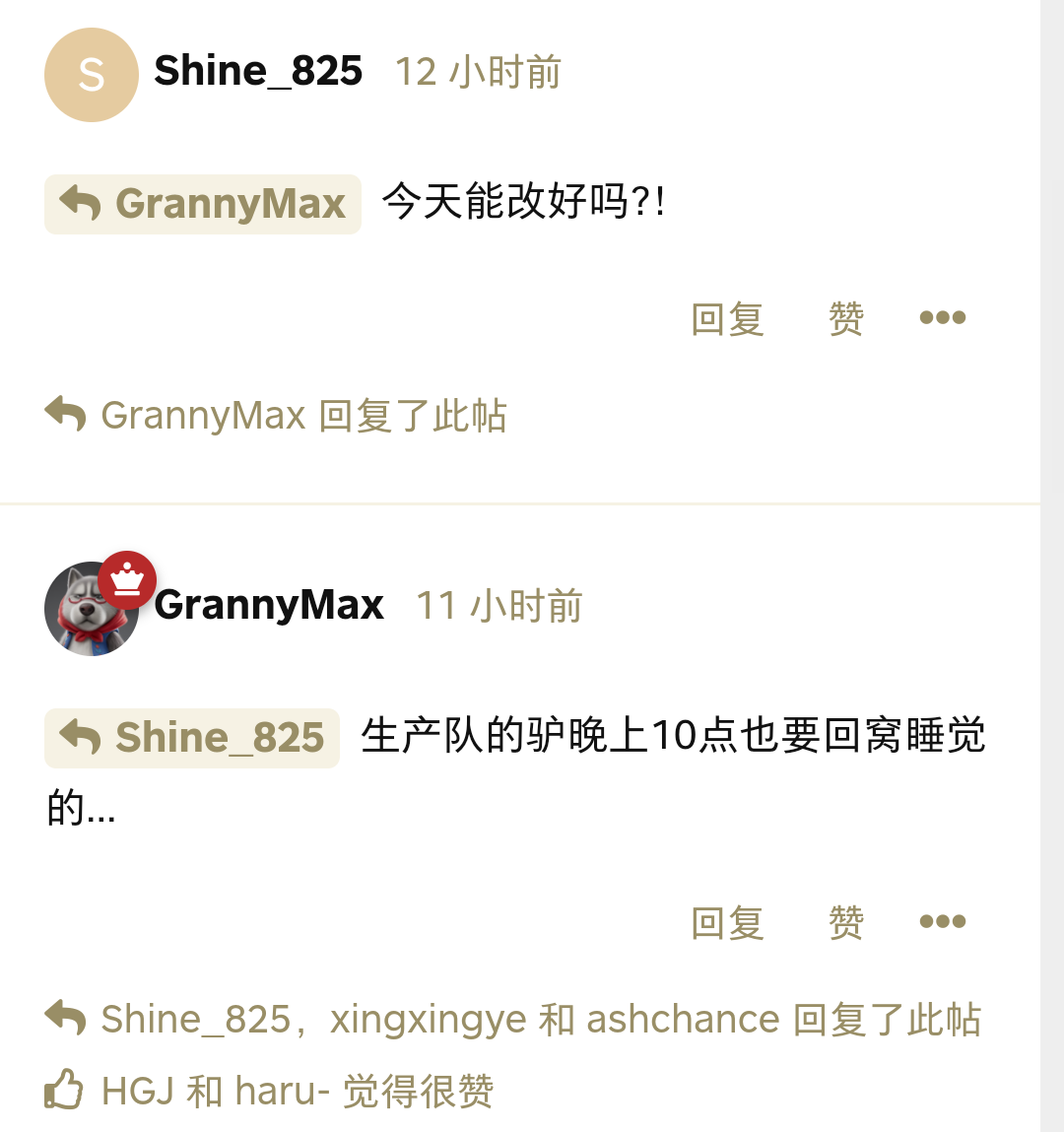View GrannyMax 回复了此帖 replies
Image resolution: width=1064 pixels, height=1132 pixels.
coord(276,416)
